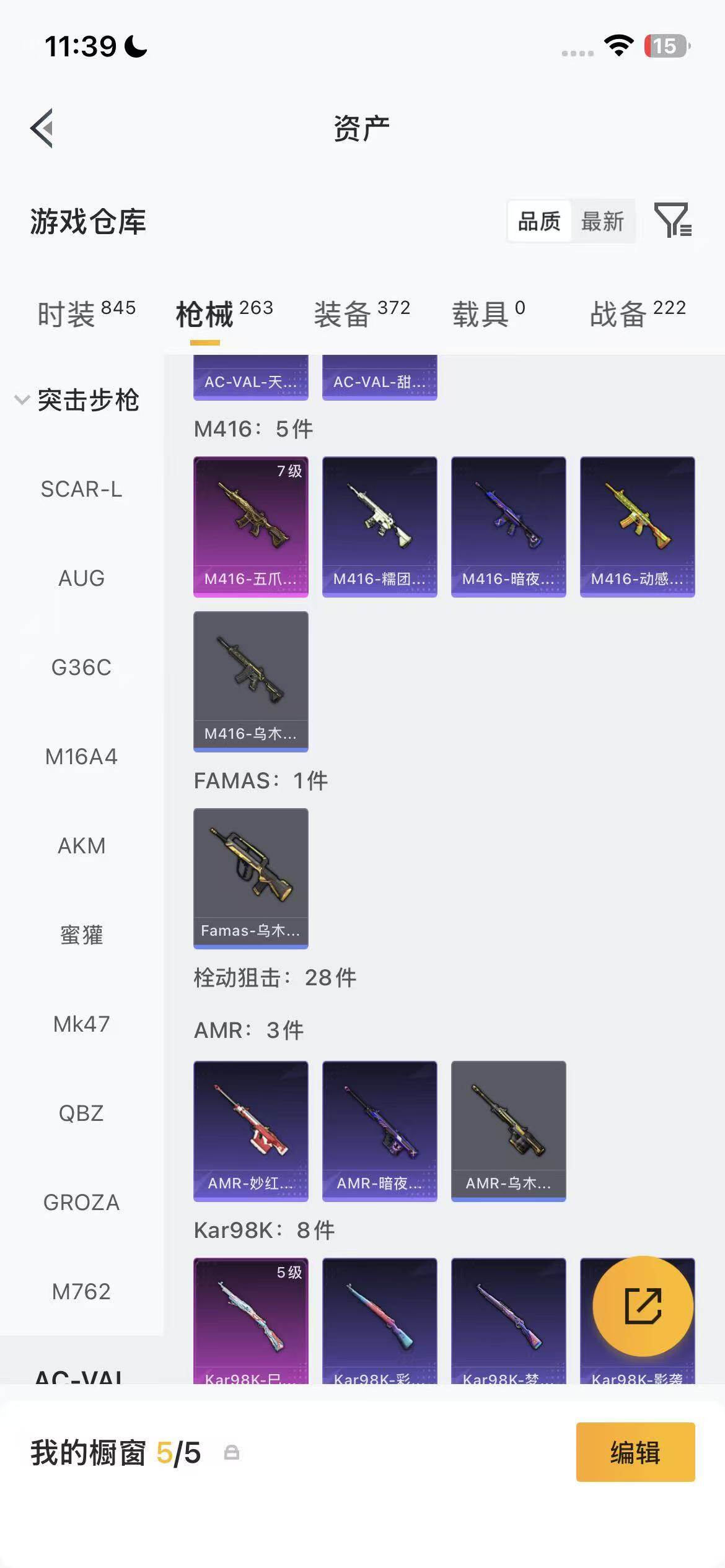
Task: View the AMR-妙红 skin
Action: 251,1131
